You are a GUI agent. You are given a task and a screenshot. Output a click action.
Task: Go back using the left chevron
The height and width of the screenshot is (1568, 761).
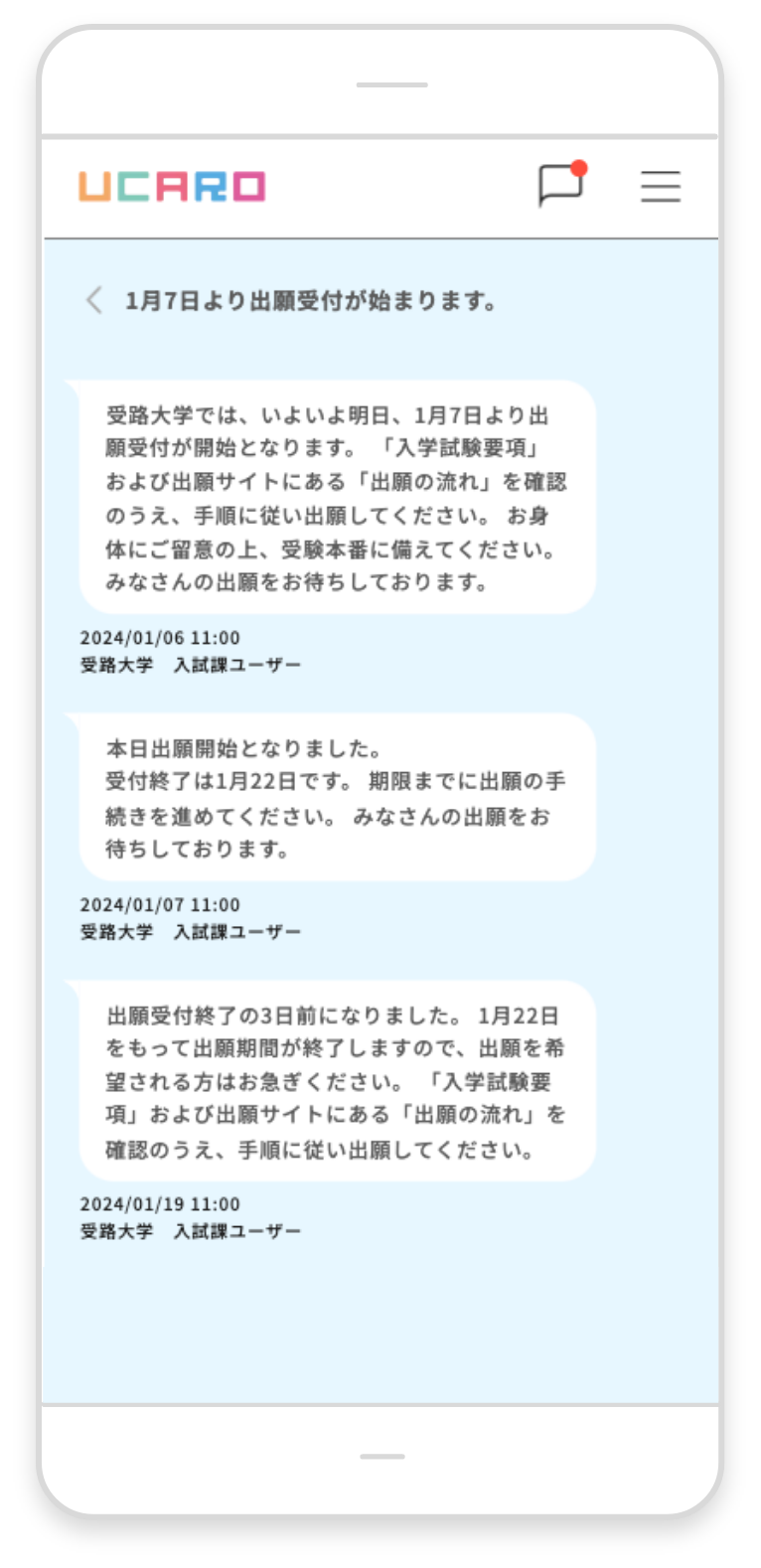click(x=94, y=300)
